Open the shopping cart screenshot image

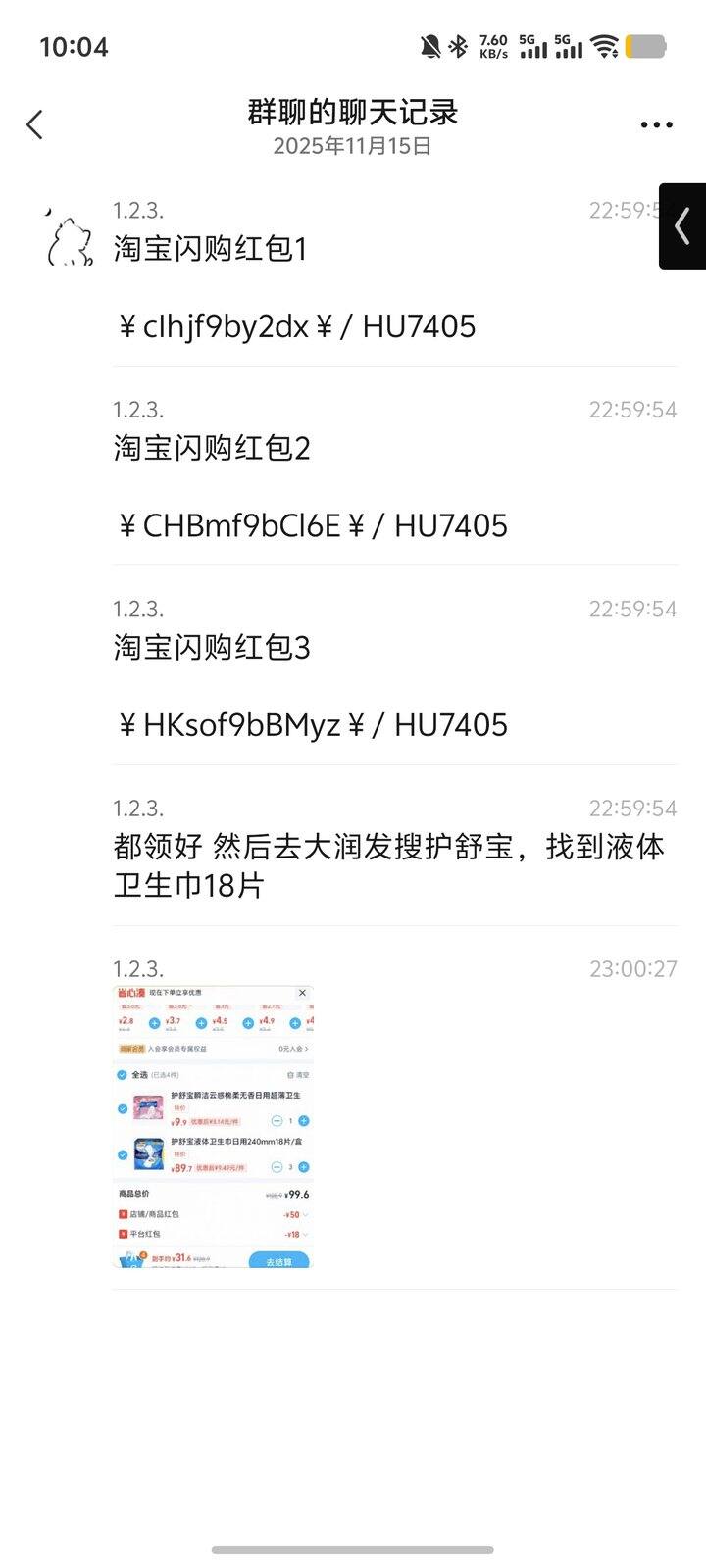[213, 1126]
